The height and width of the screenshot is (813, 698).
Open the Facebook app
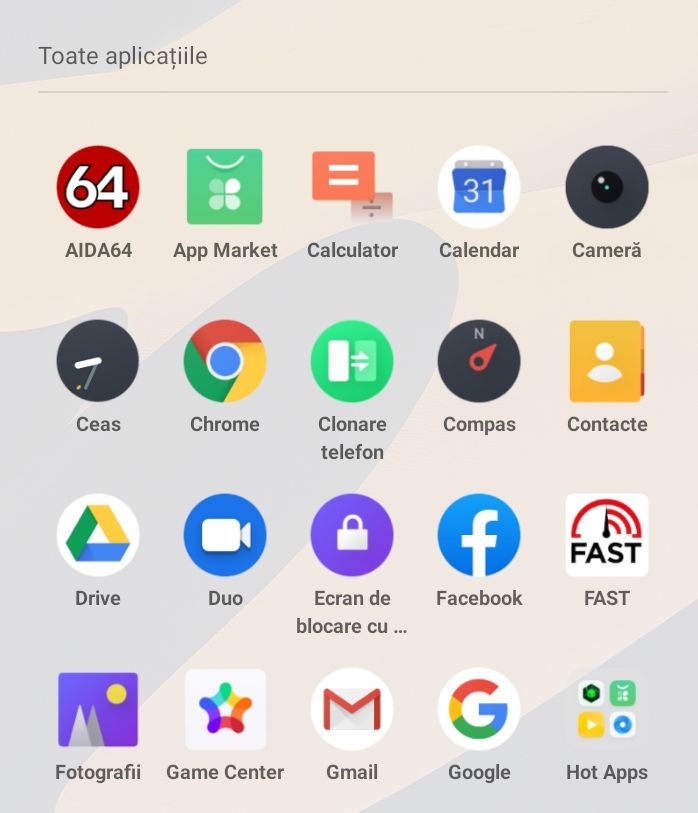479,535
